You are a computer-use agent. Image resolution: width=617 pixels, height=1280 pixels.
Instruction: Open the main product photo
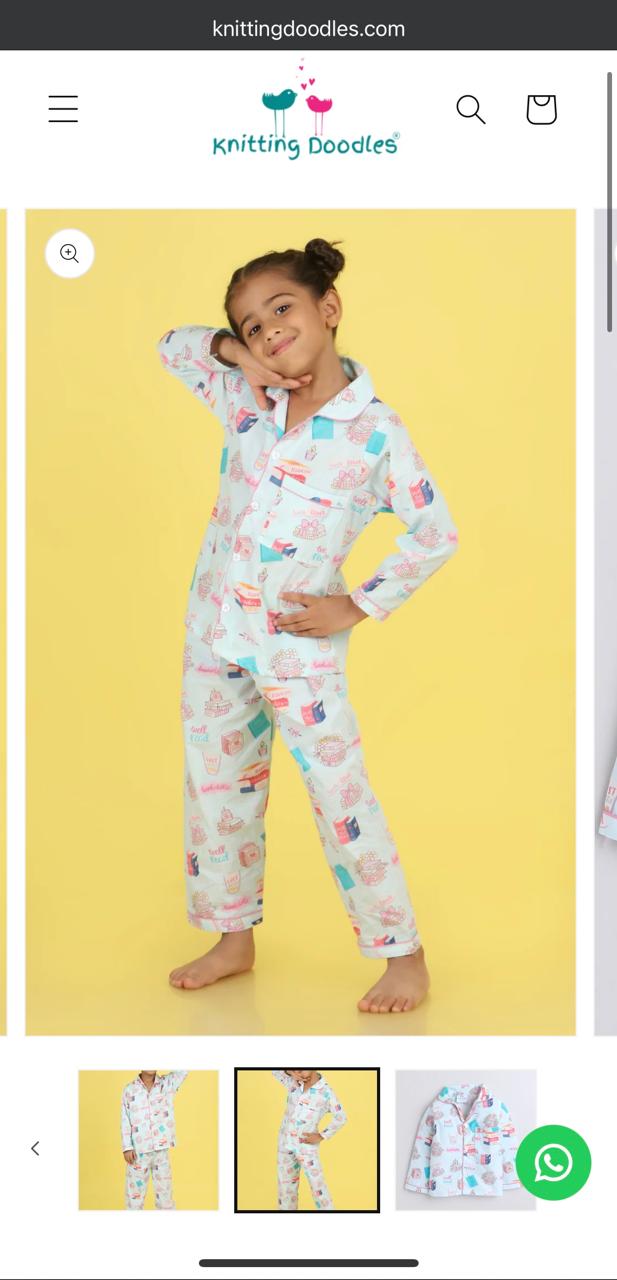click(300, 620)
